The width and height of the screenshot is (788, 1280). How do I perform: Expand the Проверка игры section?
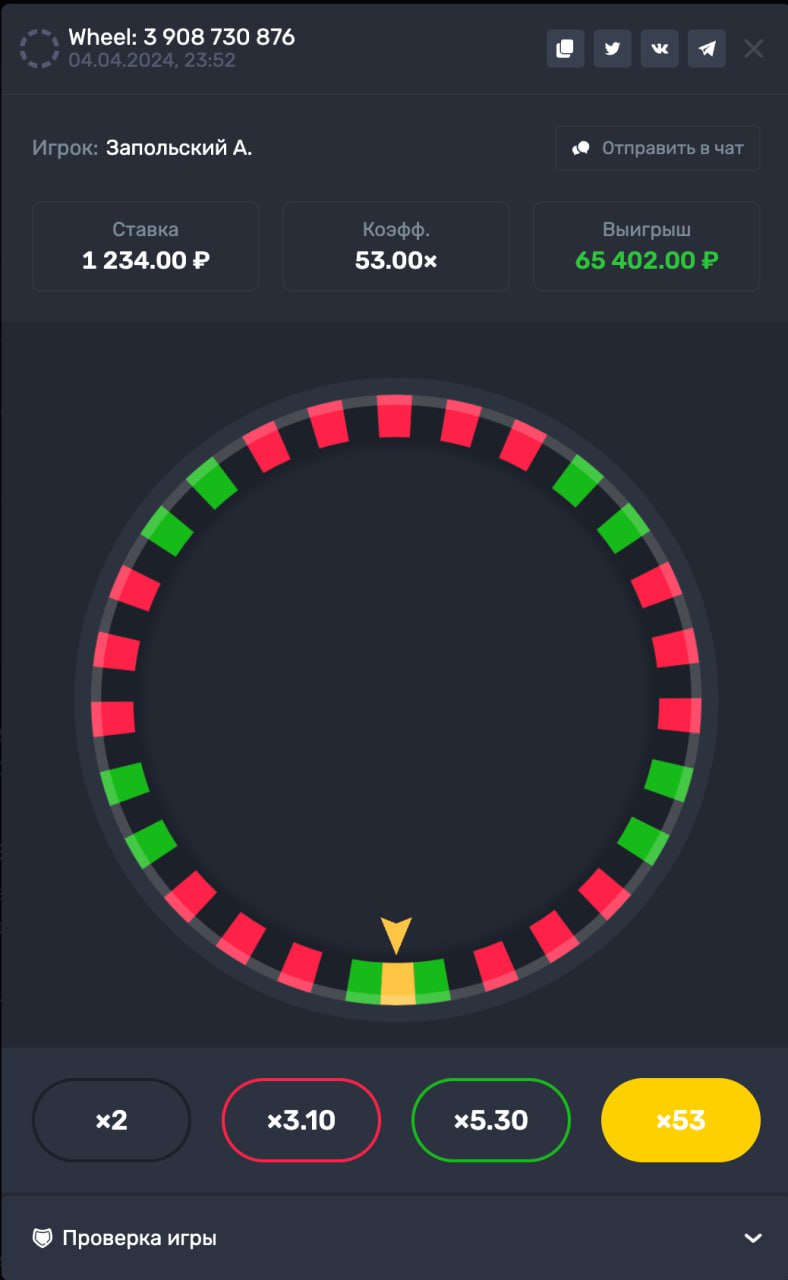click(394, 1238)
